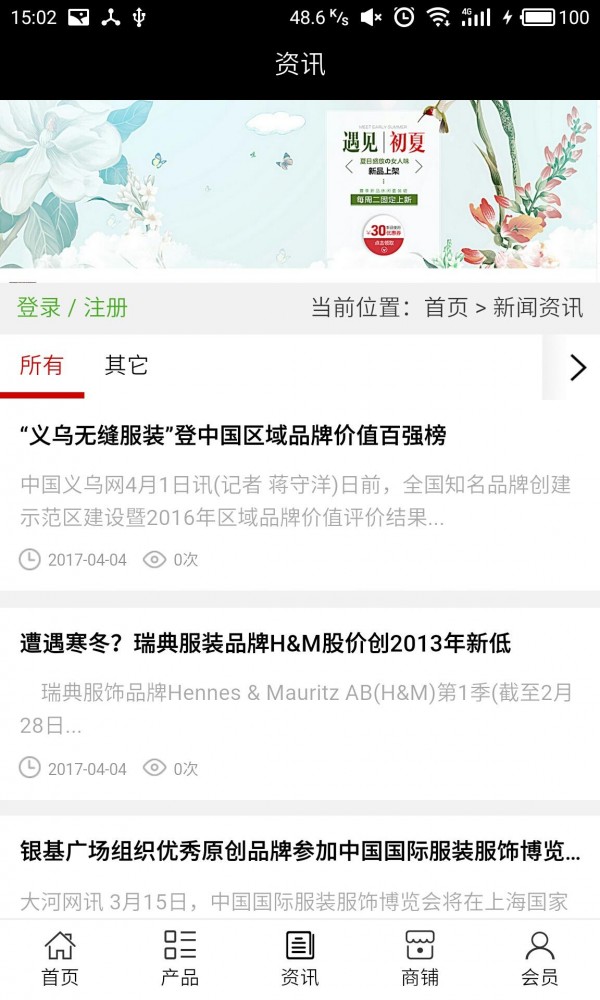Go to the 首页 home tab
The image size is (600, 1000).
[x=60, y=958]
